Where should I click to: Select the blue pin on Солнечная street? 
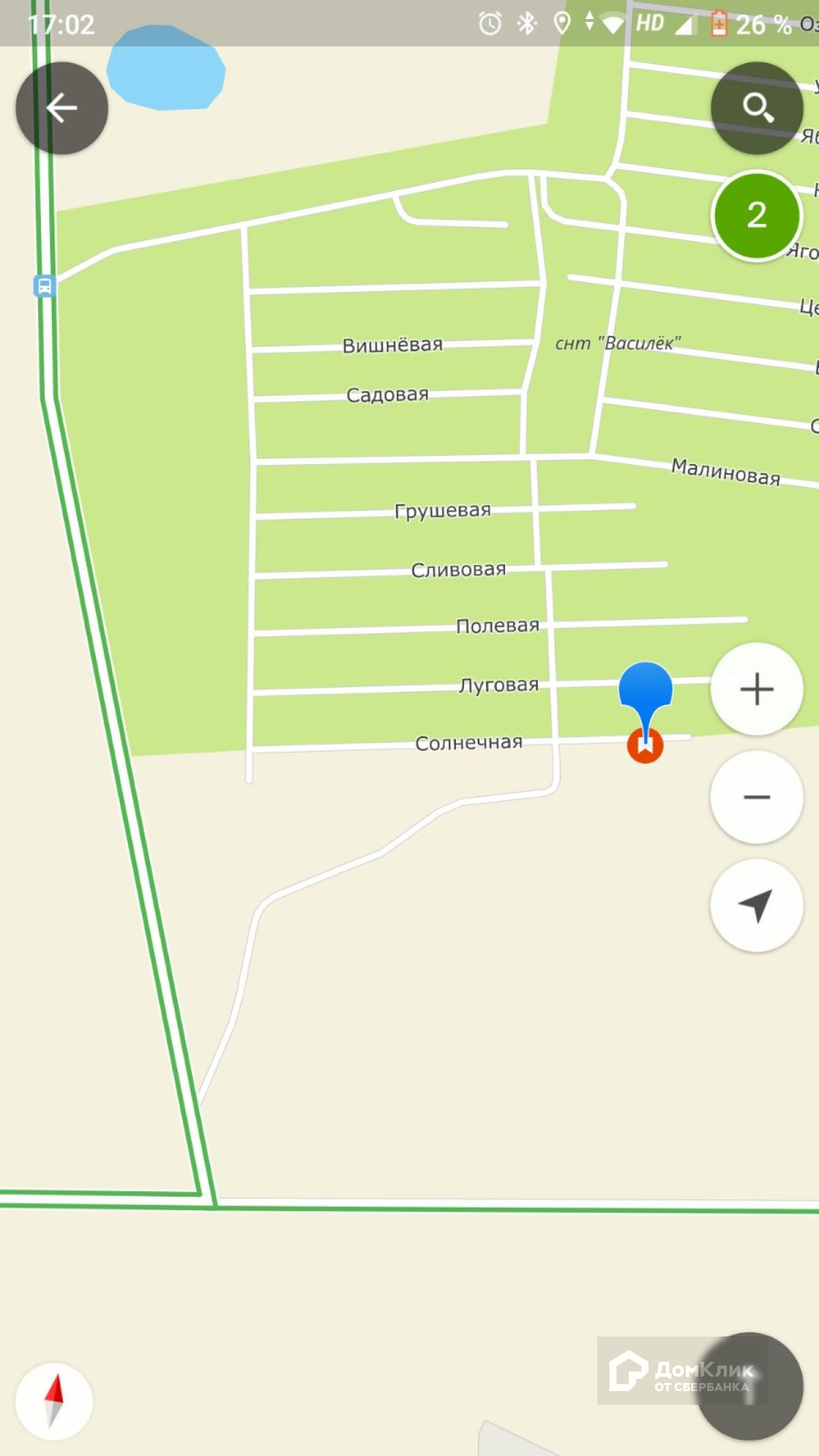pos(645,691)
